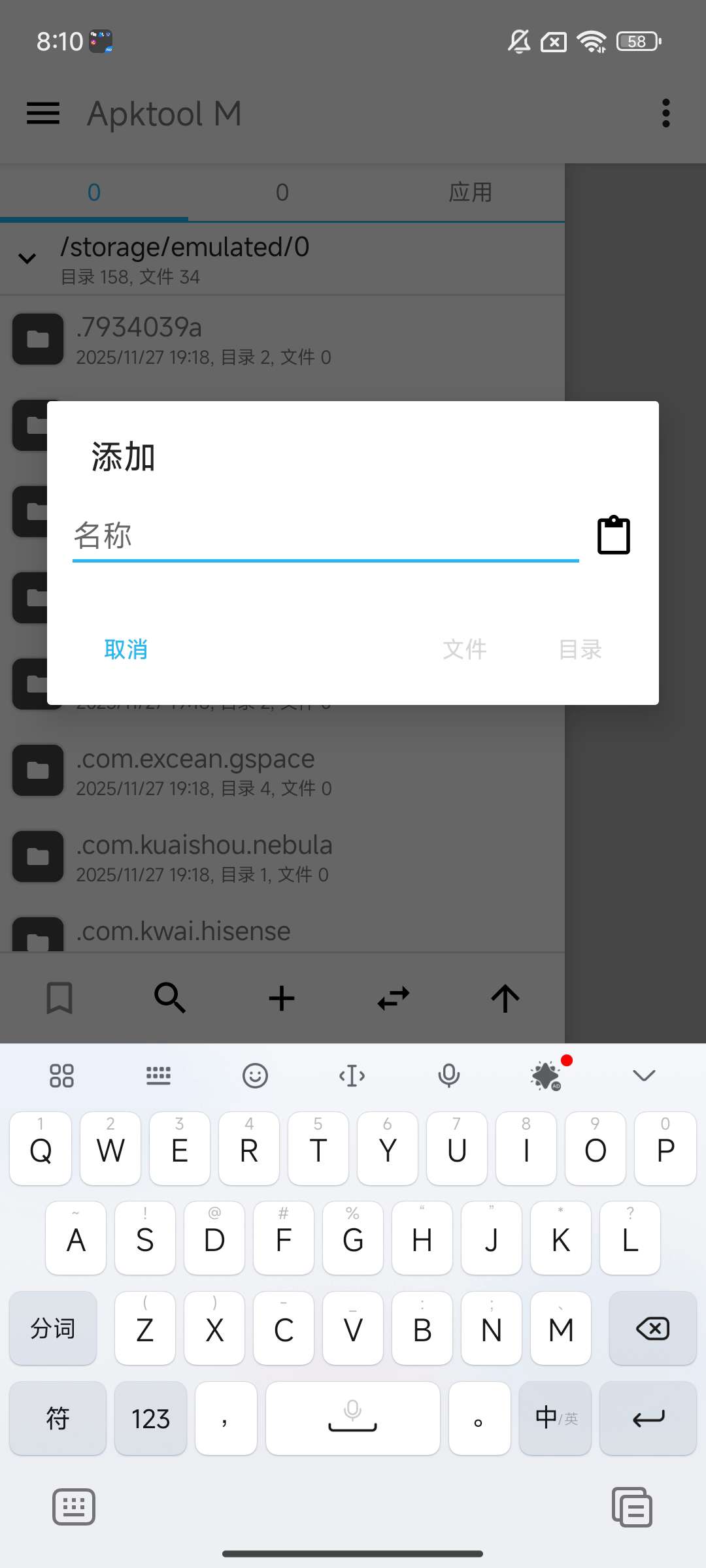Image resolution: width=706 pixels, height=1568 pixels.
Task: Tap the keyboard return key
Action: point(648,1418)
